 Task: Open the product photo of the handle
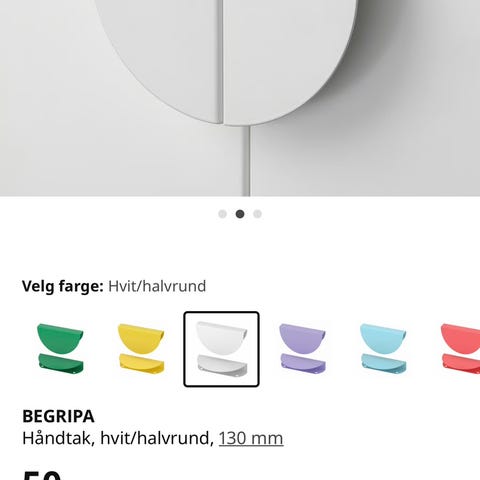click(x=240, y=98)
